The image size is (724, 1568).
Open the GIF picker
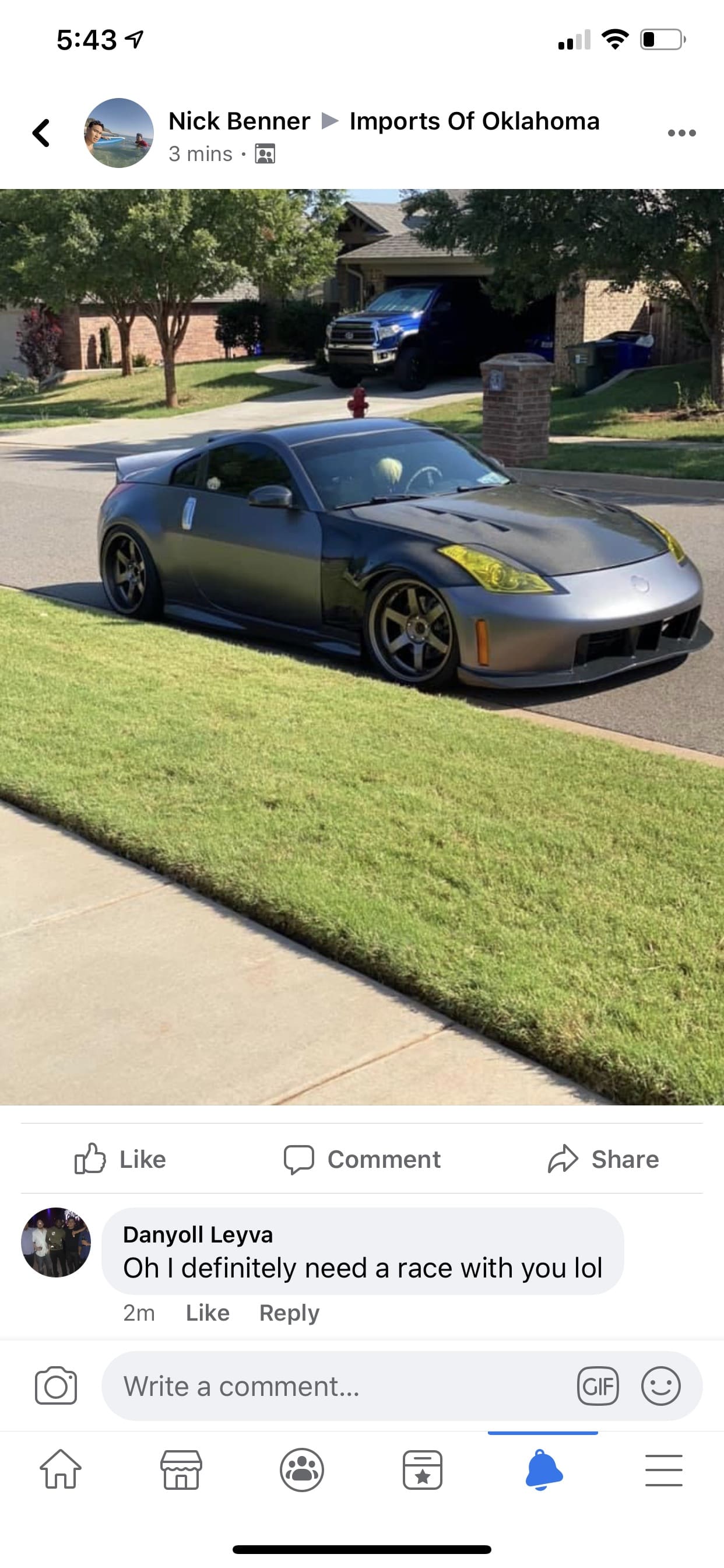(x=598, y=1386)
